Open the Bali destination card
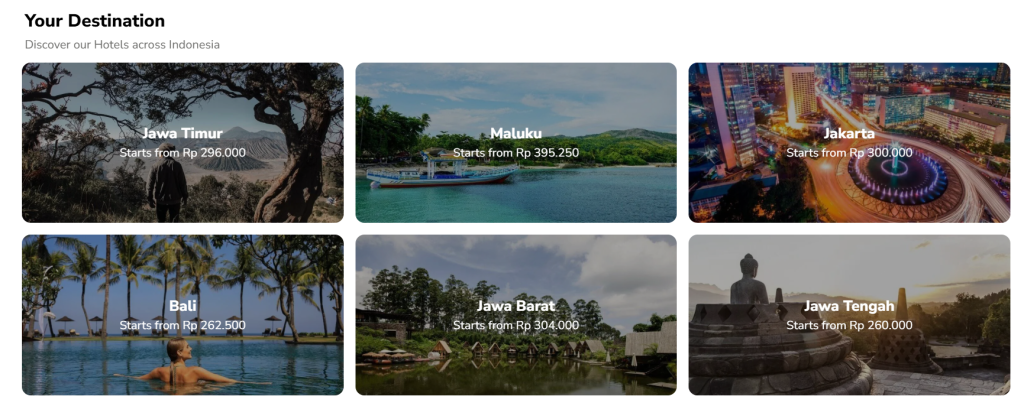This screenshot has width=1024, height=406. pyautogui.click(x=182, y=314)
